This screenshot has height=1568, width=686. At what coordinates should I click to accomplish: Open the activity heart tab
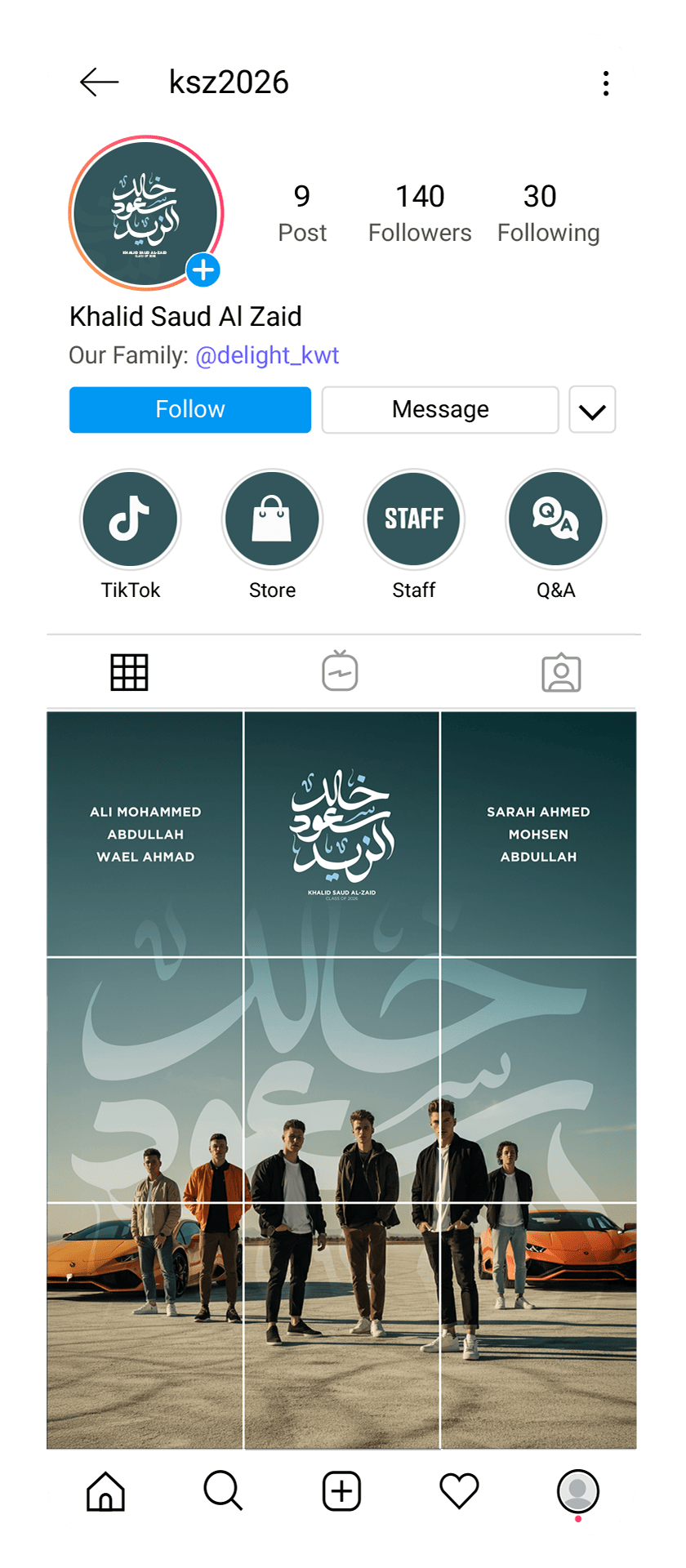coord(459,1491)
